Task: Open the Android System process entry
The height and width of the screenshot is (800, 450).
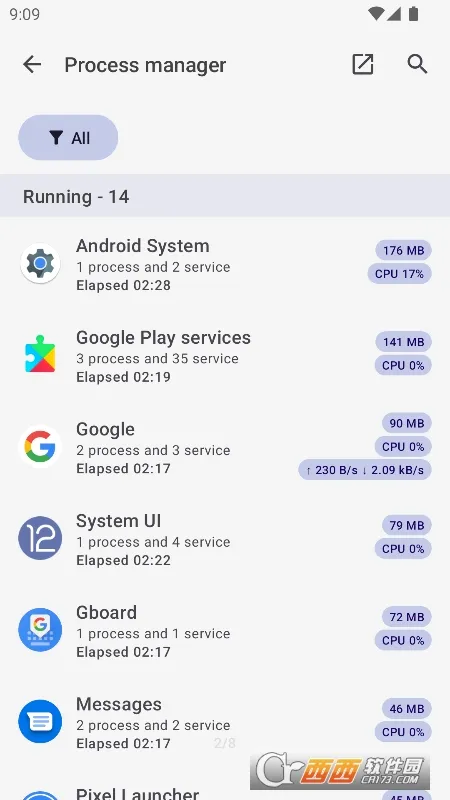Action: pos(225,264)
